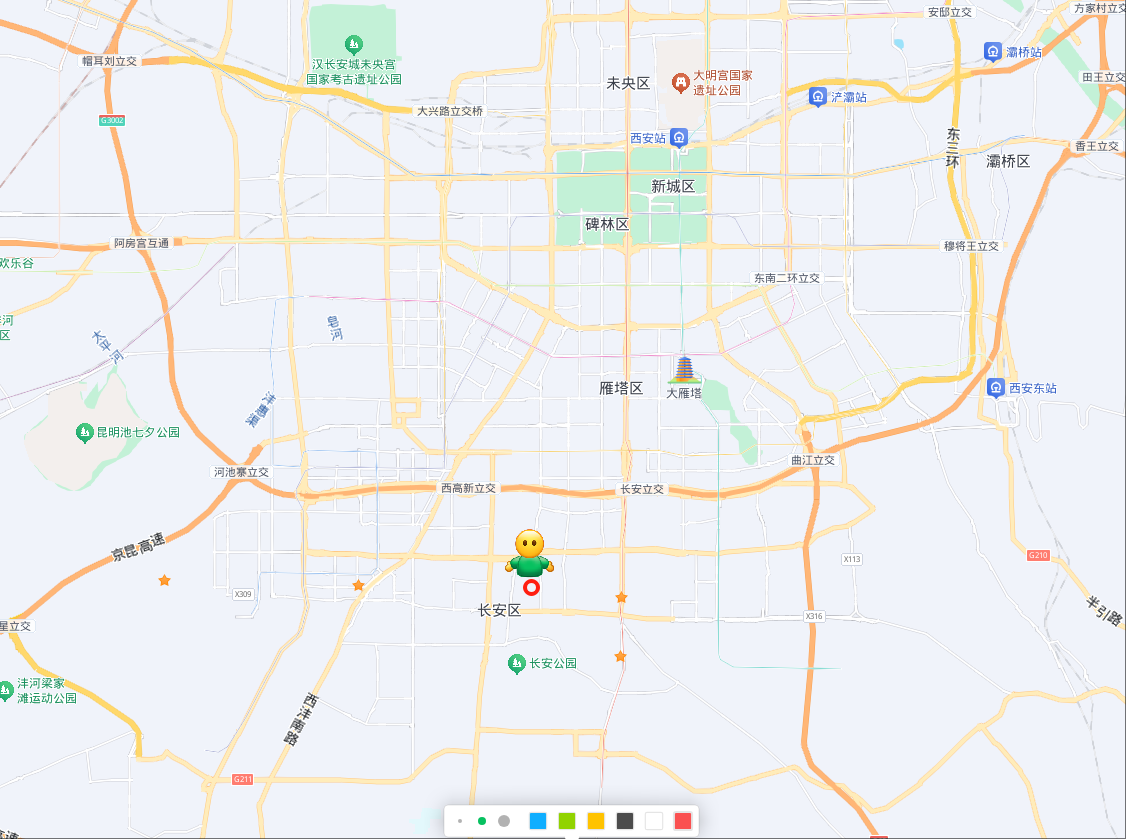1126x839 pixels.
Task: Pick the red color swatch
Action: click(x=683, y=821)
